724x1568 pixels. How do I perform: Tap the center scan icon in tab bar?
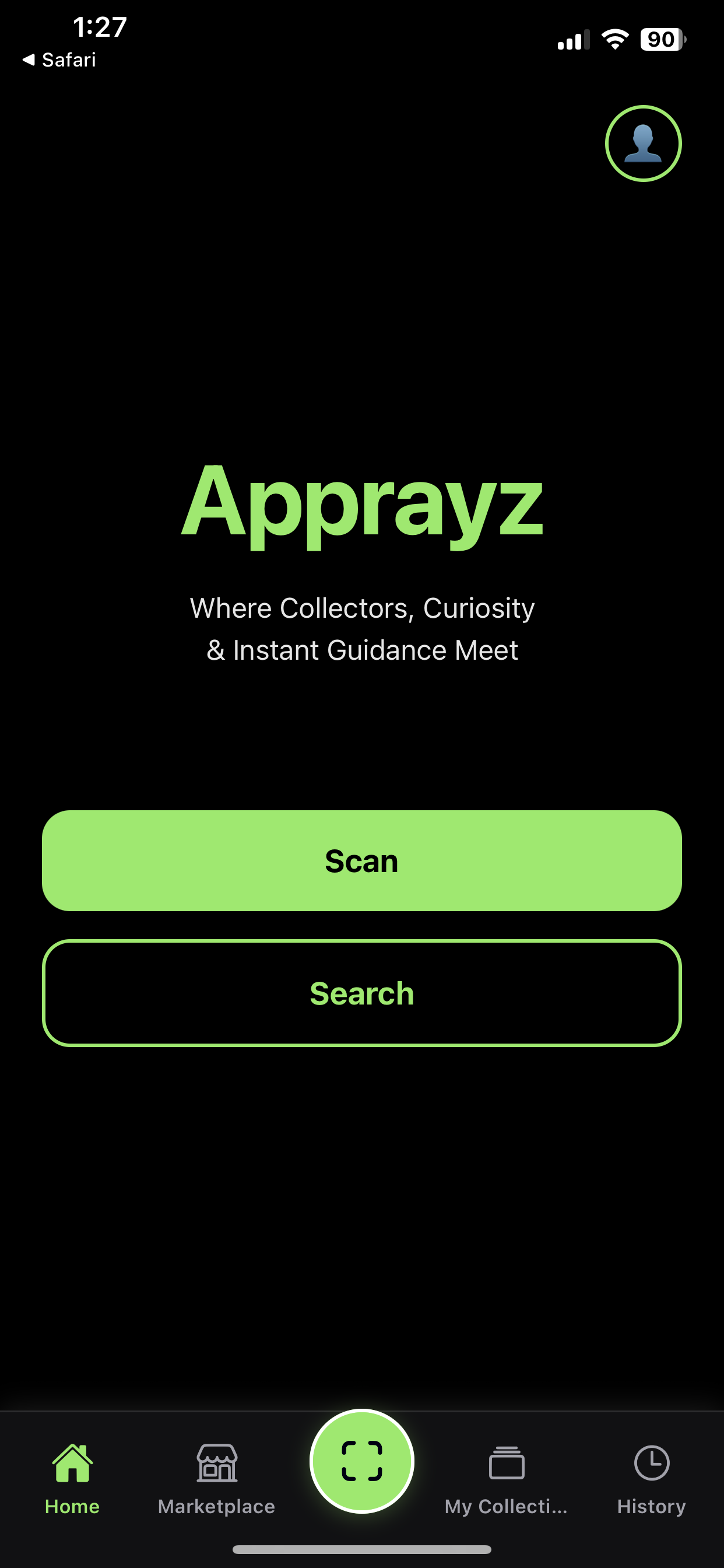(x=362, y=1460)
